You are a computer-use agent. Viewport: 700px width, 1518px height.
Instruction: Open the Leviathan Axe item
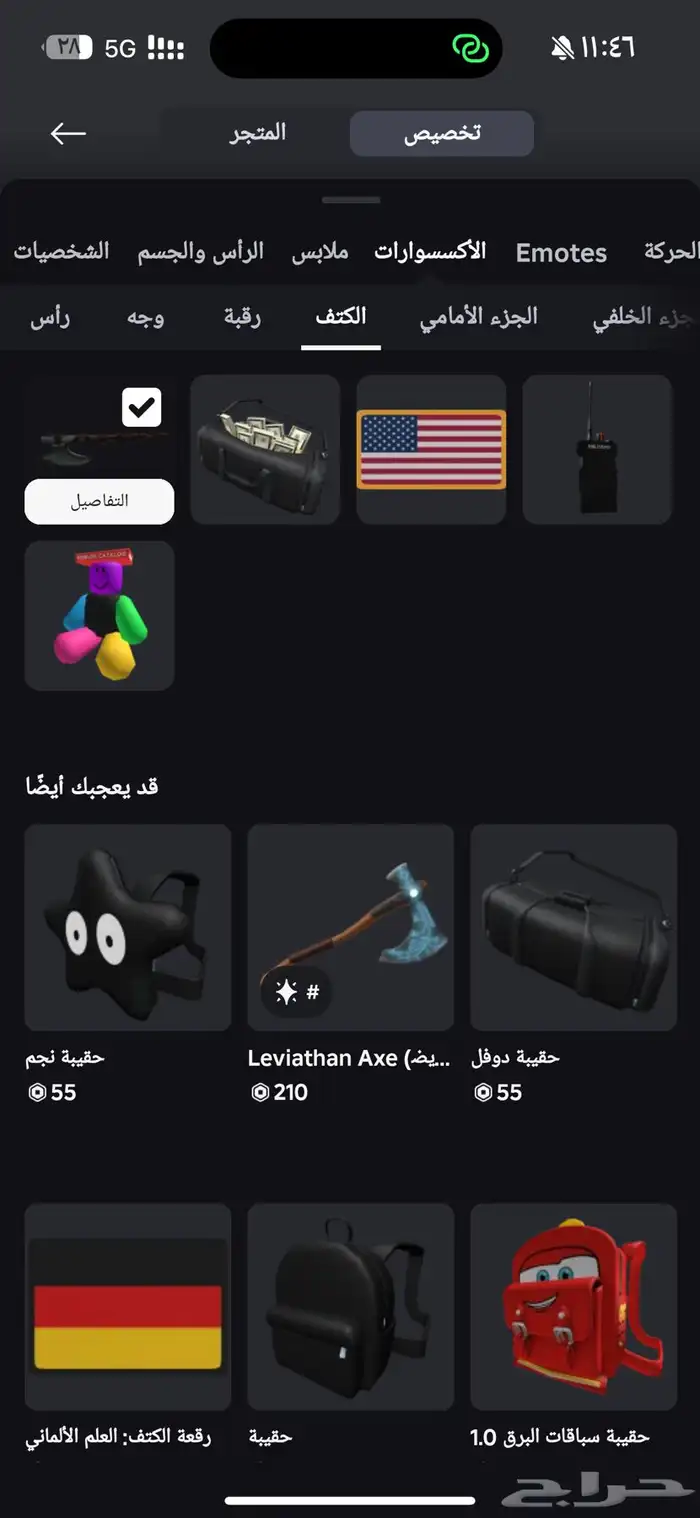pos(350,927)
